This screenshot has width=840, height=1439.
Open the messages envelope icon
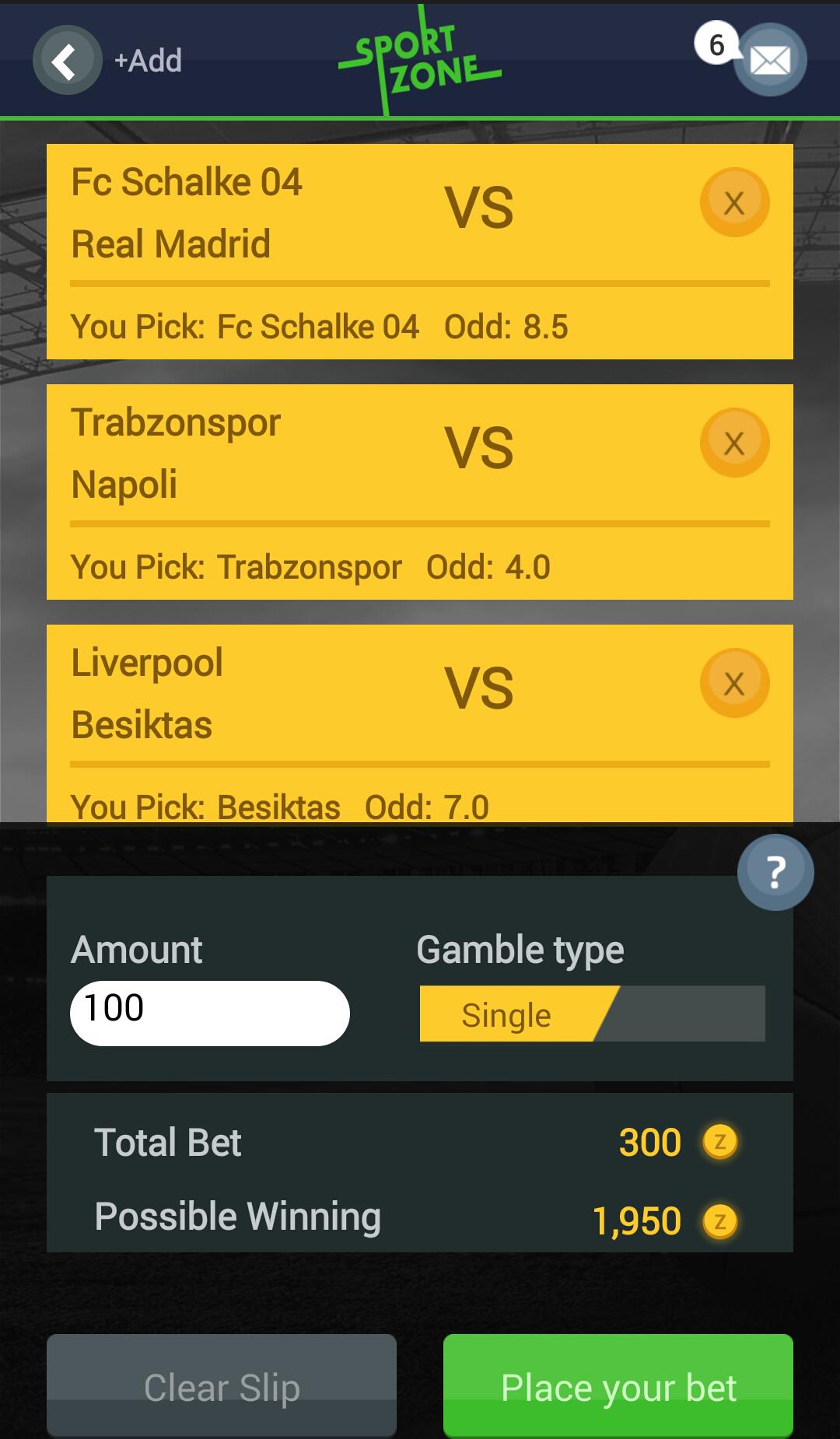point(770,60)
